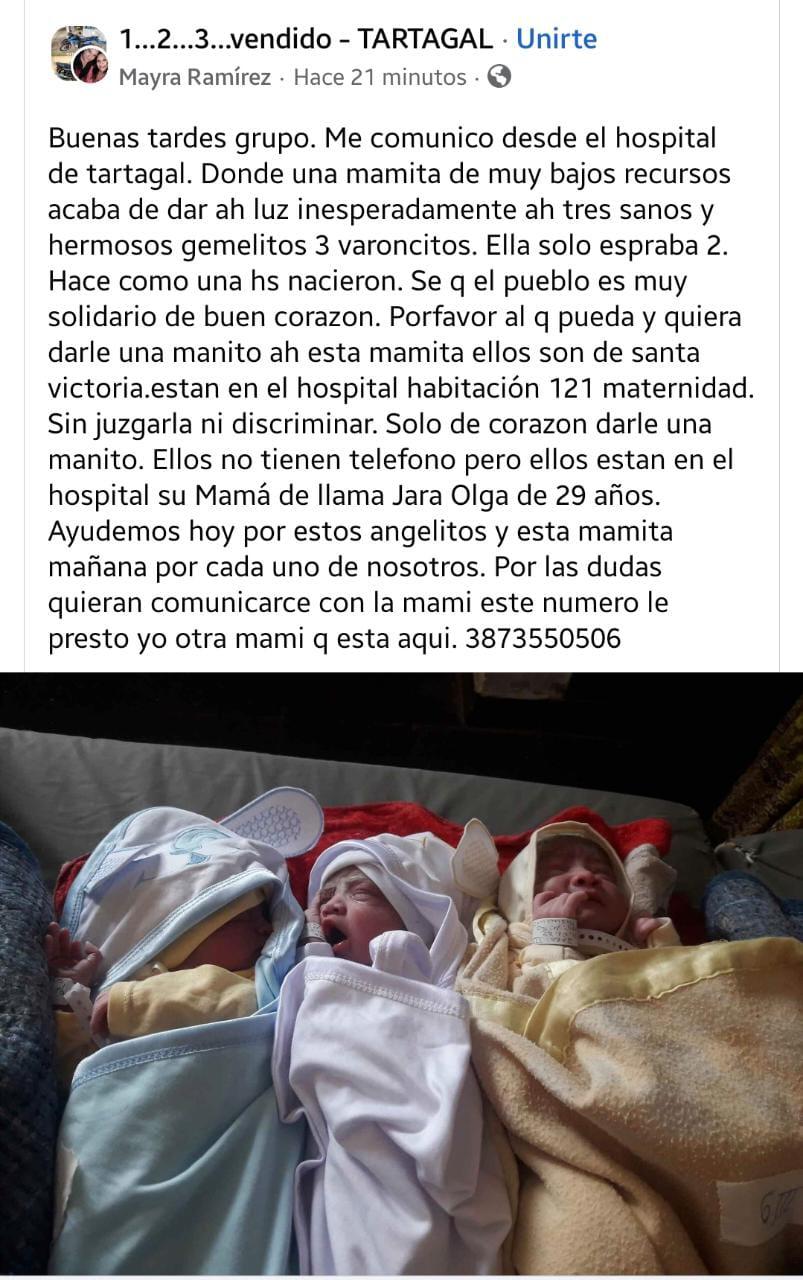View Mayra Ramírez's profile

195,77
